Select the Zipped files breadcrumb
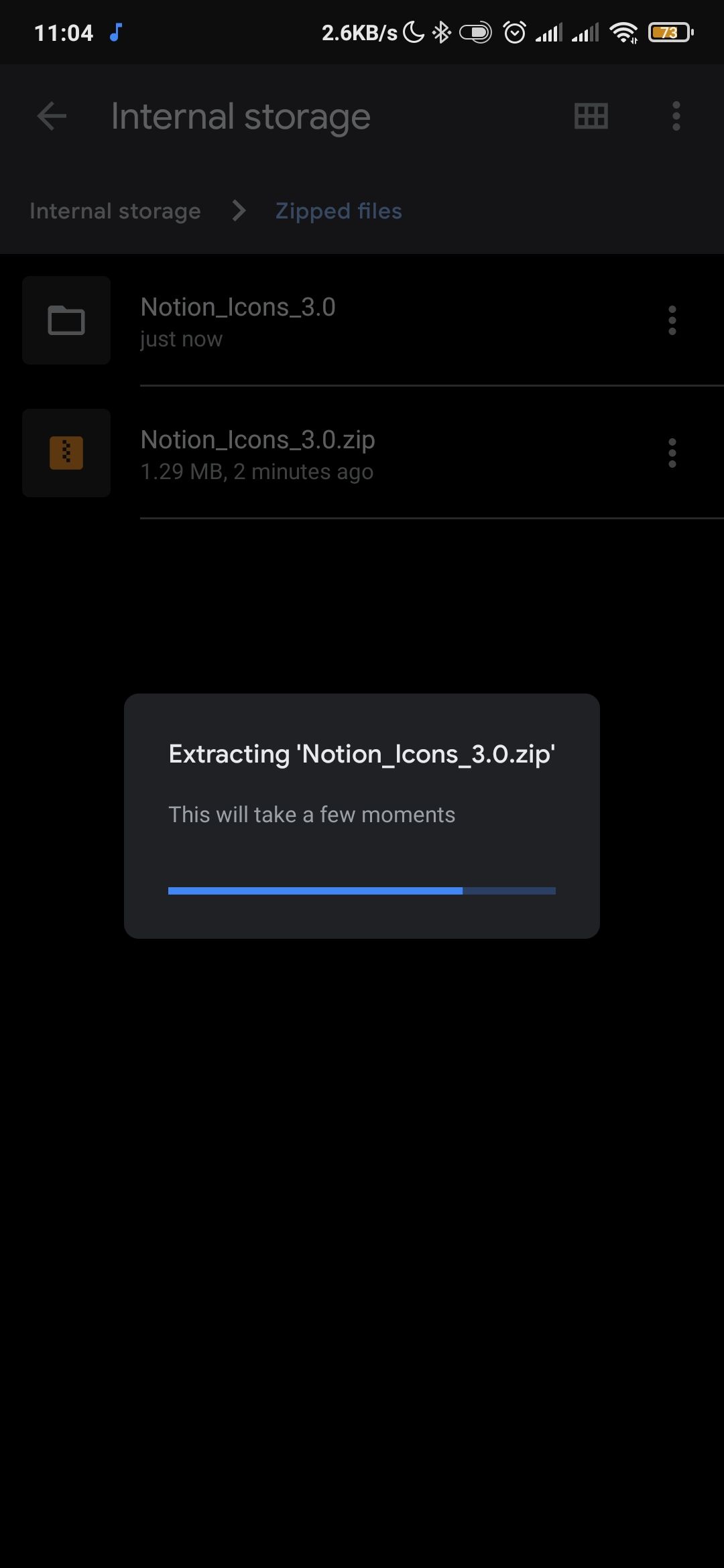 tap(339, 211)
